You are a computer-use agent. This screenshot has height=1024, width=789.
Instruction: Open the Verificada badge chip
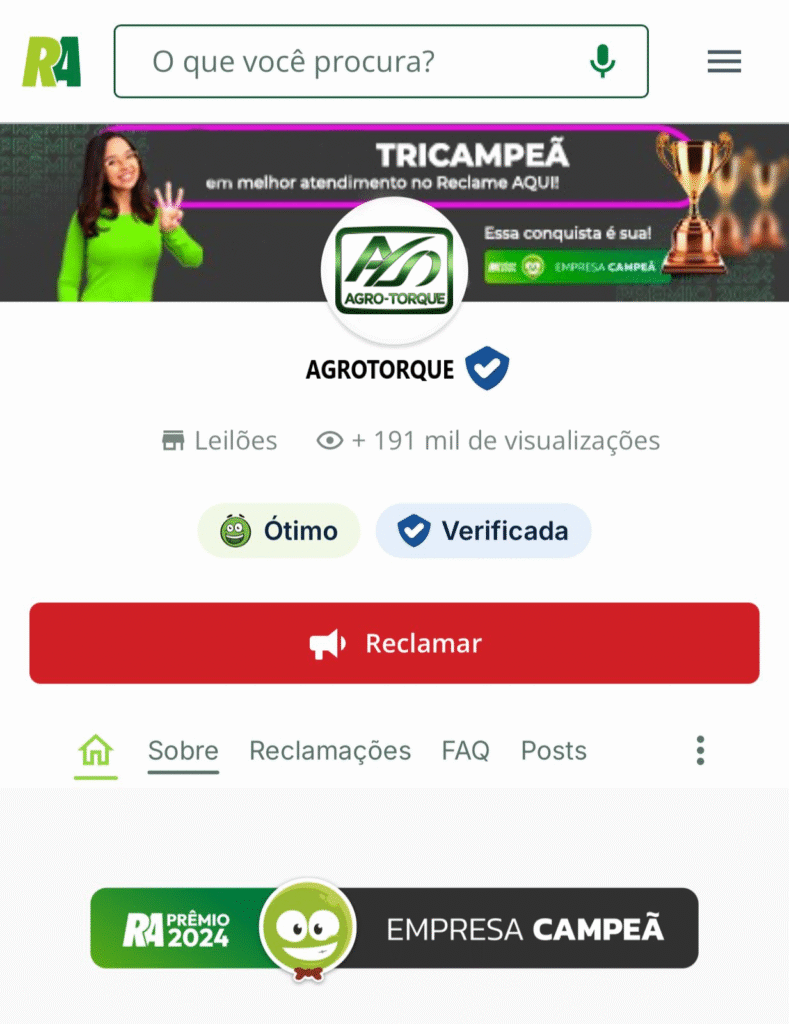[483, 530]
